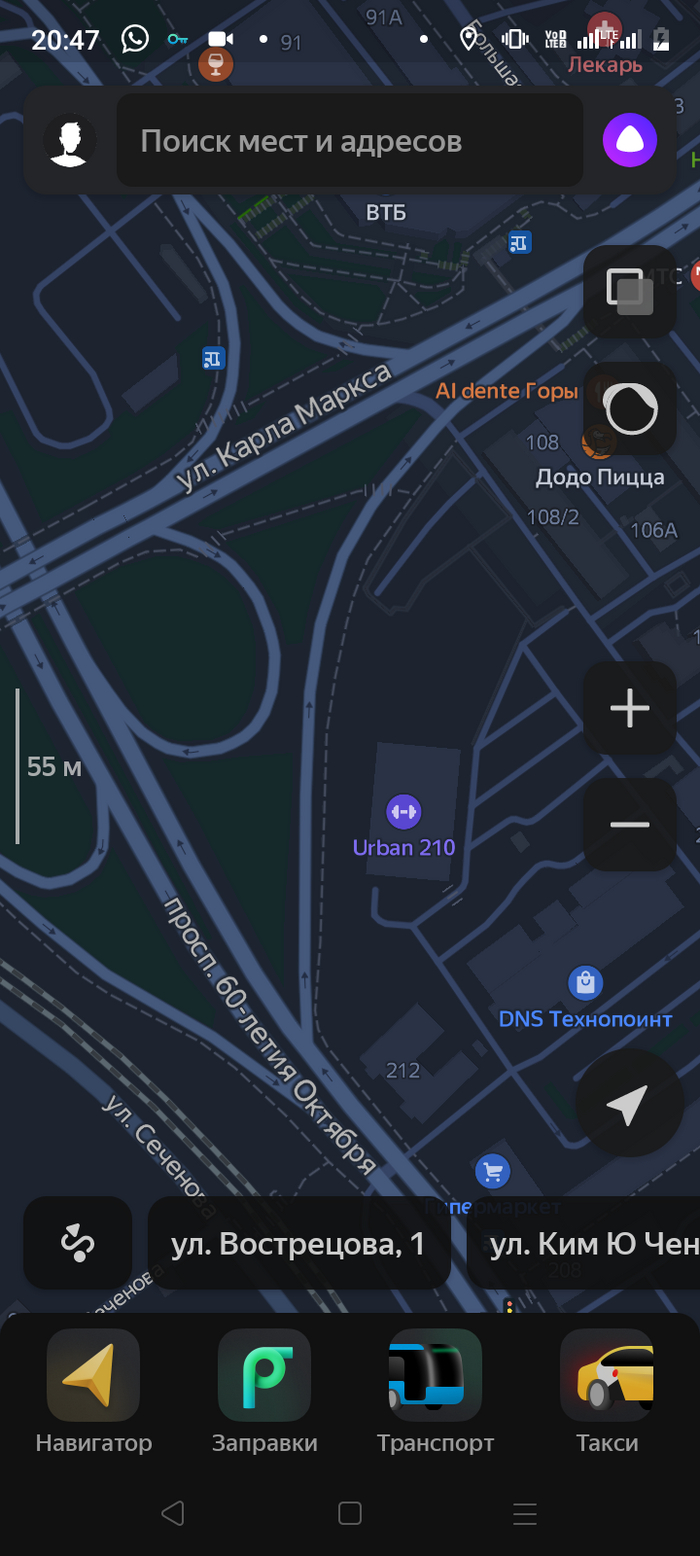Open the «Такси» service
The height and width of the screenshot is (1556, 700).
coord(607,1390)
